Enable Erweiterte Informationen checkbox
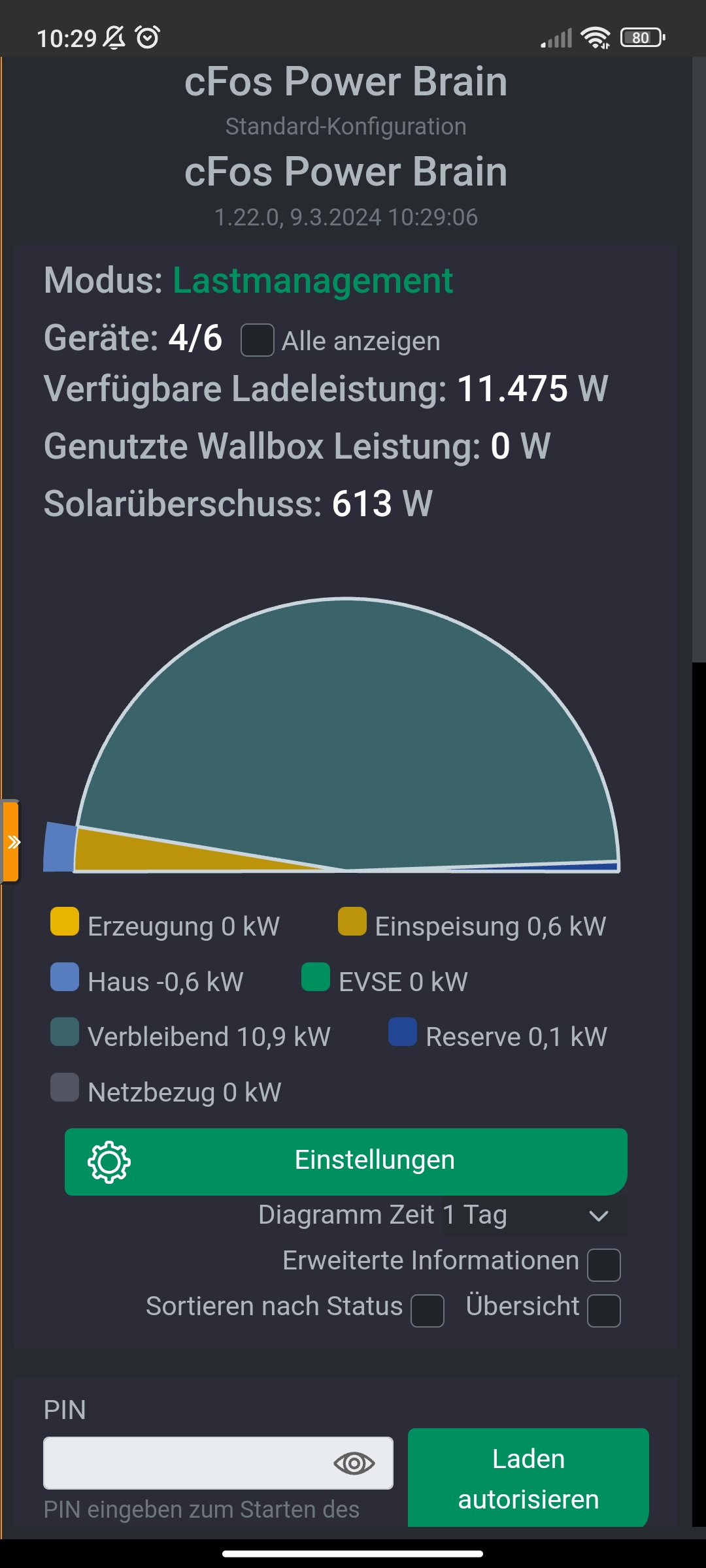 pos(603,1264)
